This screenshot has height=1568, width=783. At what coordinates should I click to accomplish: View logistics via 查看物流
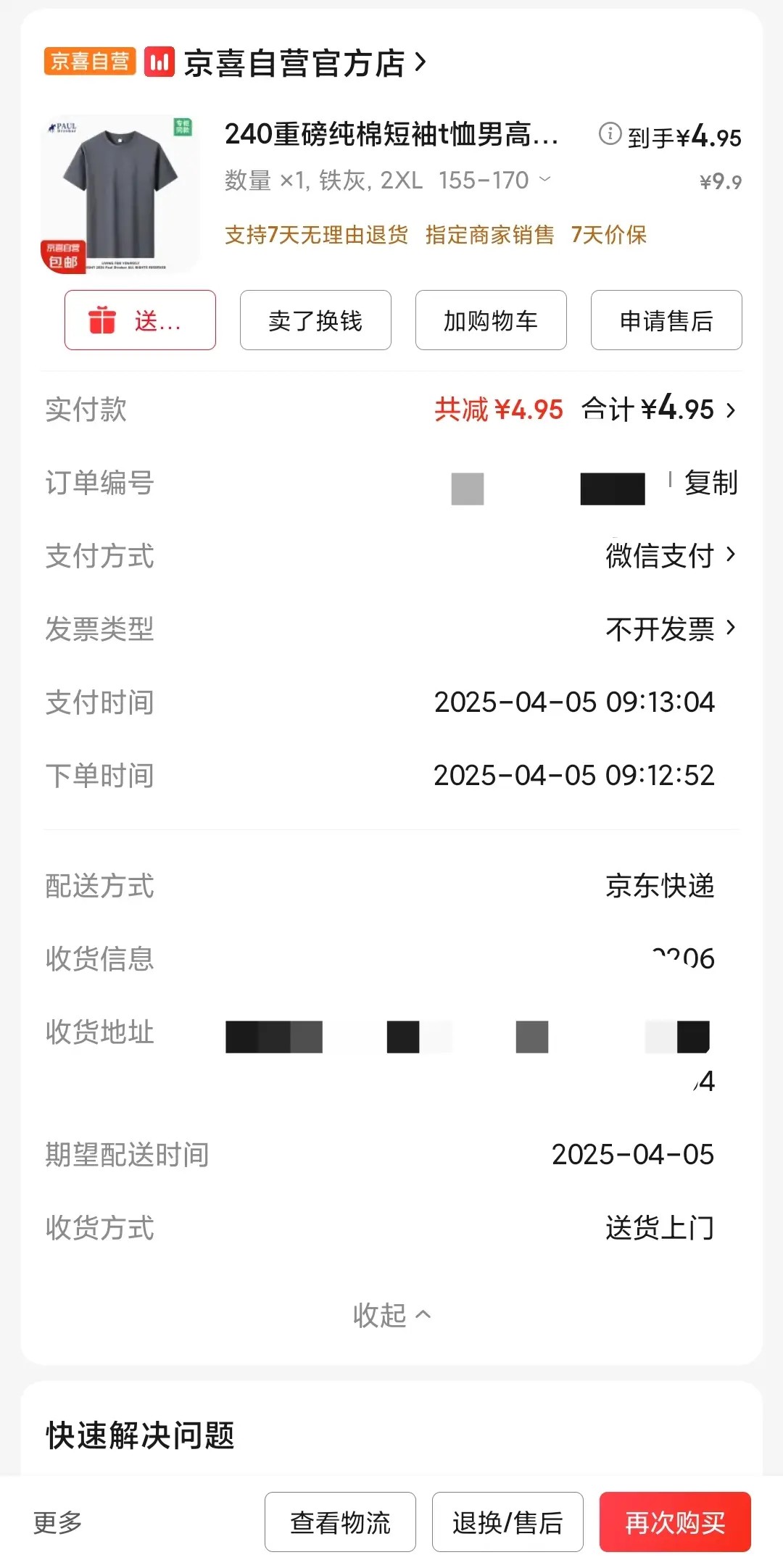pos(340,1522)
